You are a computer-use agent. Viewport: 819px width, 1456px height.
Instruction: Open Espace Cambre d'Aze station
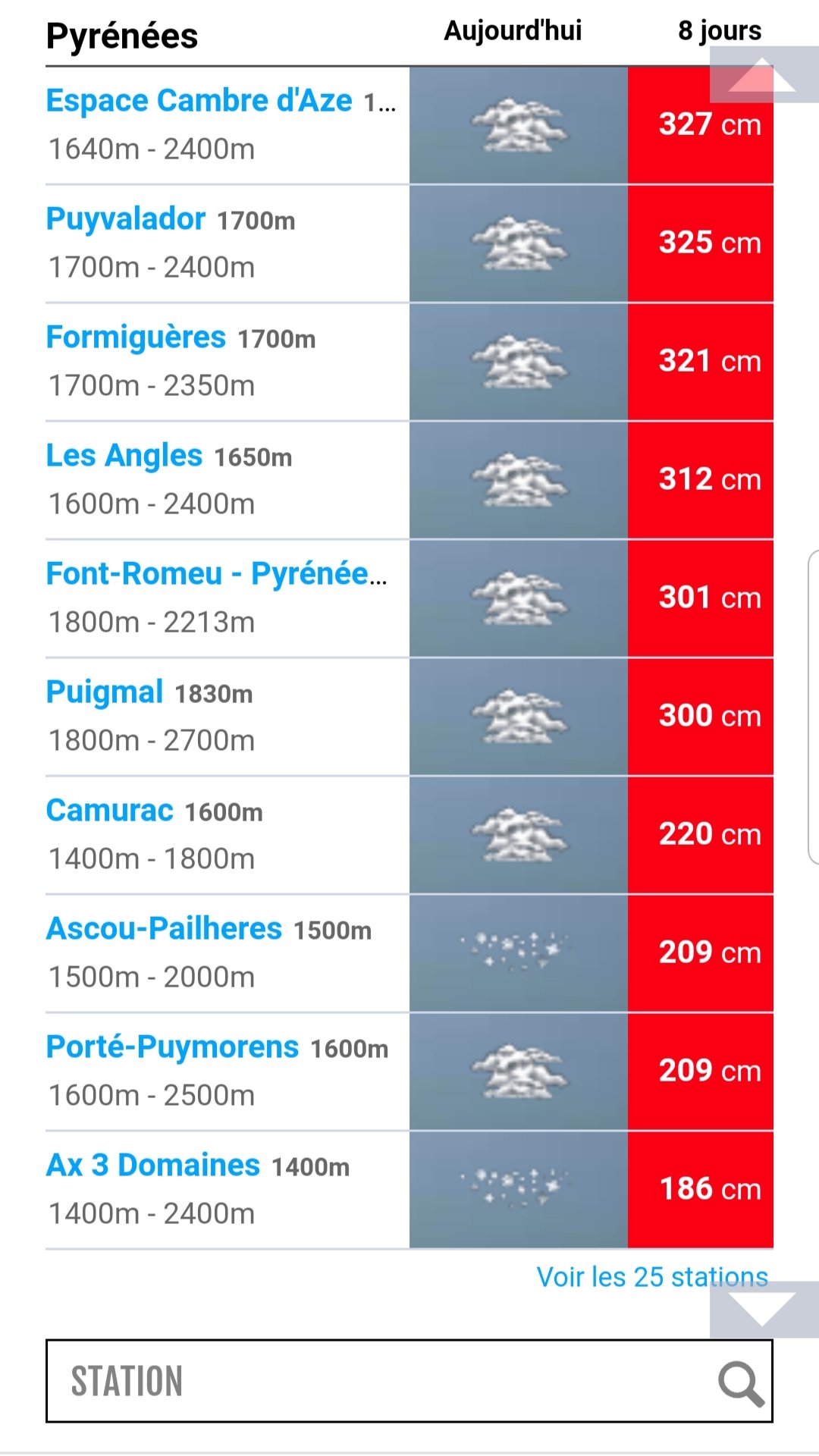pyautogui.click(x=199, y=101)
